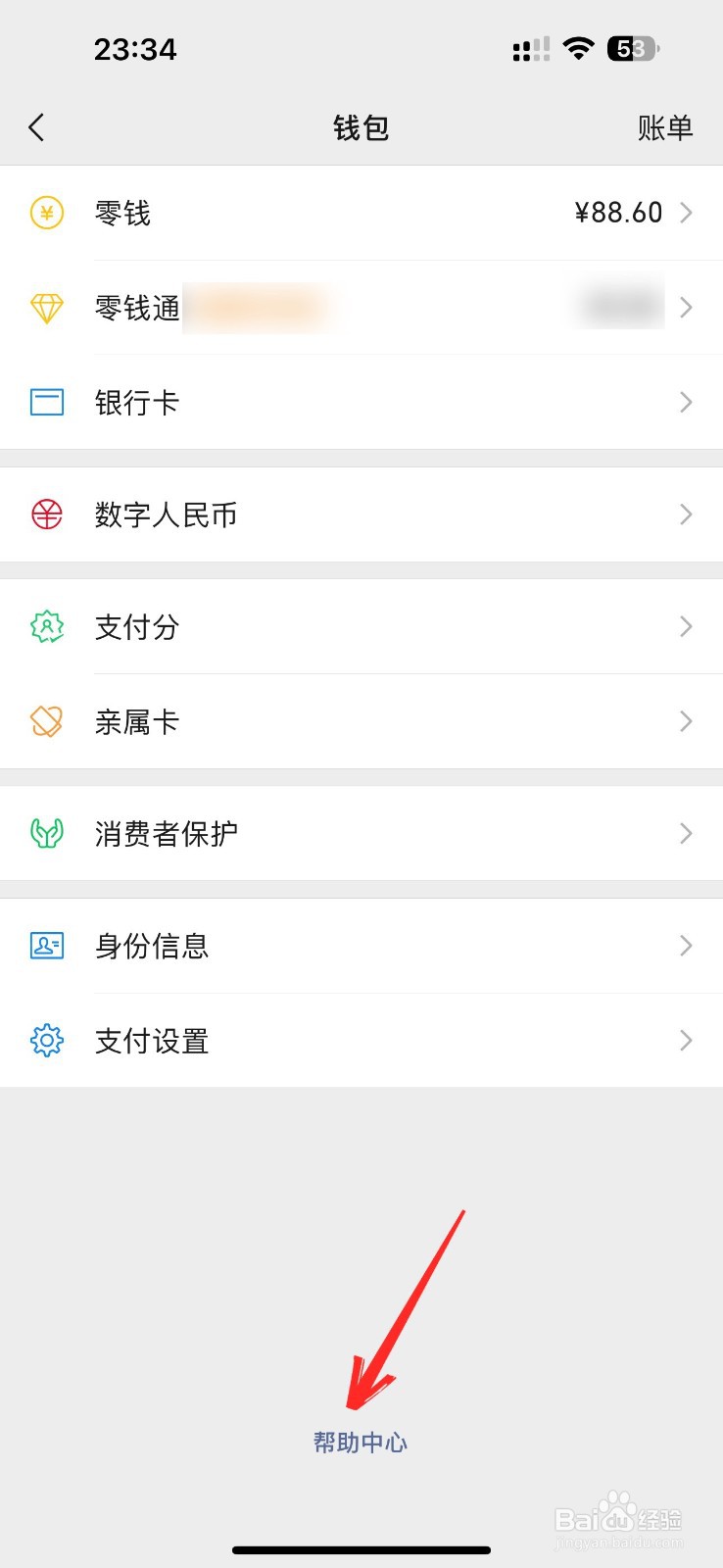The width and height of the screenshot is (723, 1568).
Task: Tap the 帮助中心 help center link
Action: coord(361,1443)
